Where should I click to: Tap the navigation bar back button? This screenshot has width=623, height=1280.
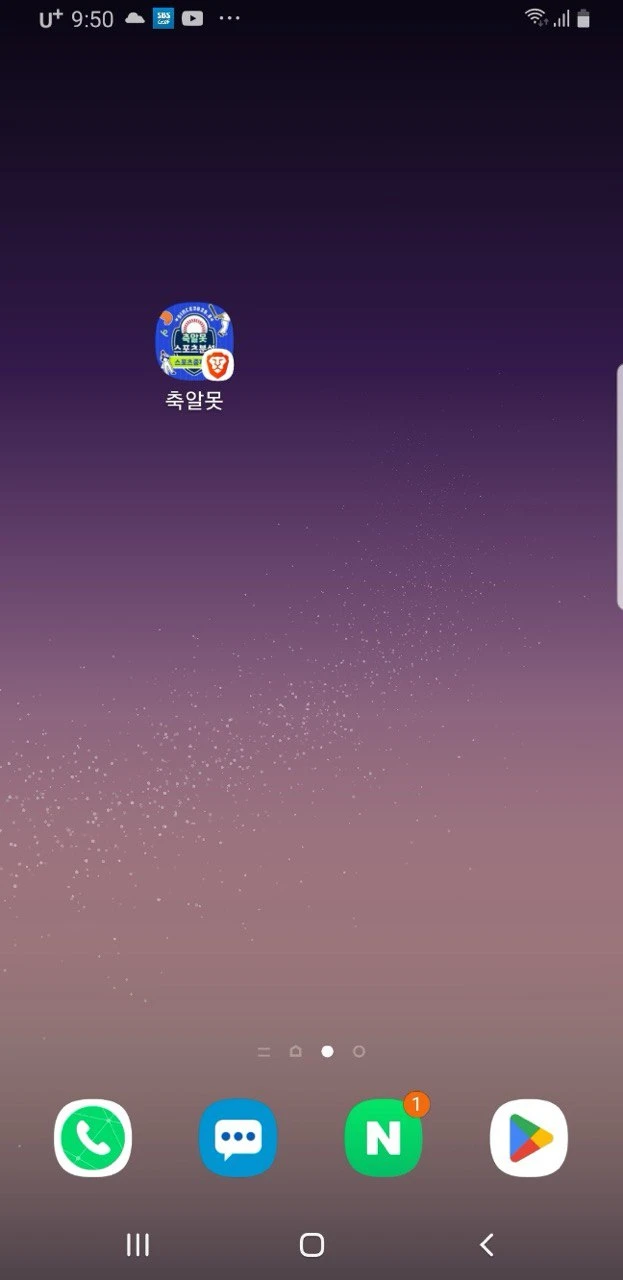tap(486, 1244)
